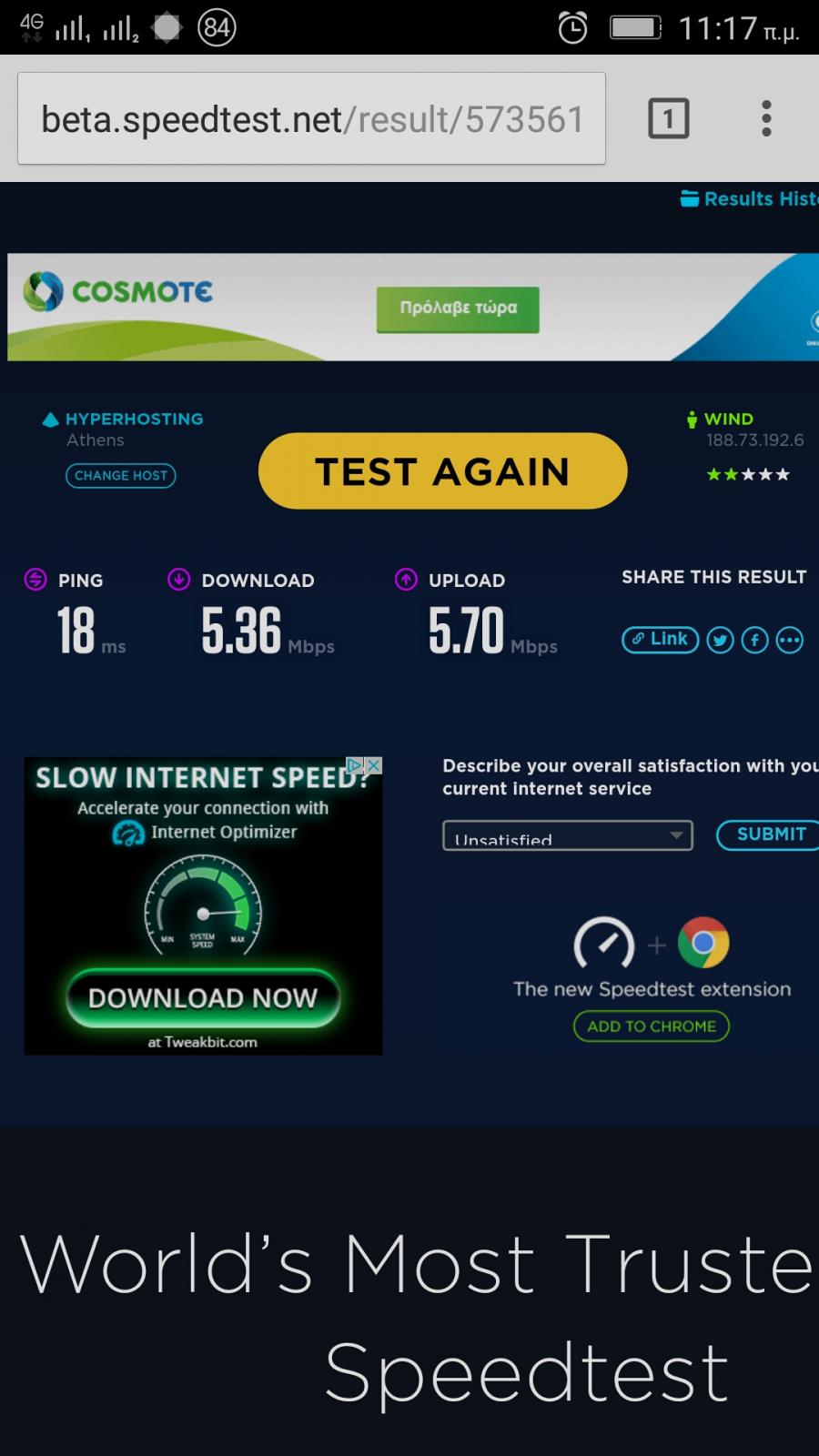Screen dimensions: 819x1456
Task: Tap Change Host under Hyperhosting
Action: (121, 476)
